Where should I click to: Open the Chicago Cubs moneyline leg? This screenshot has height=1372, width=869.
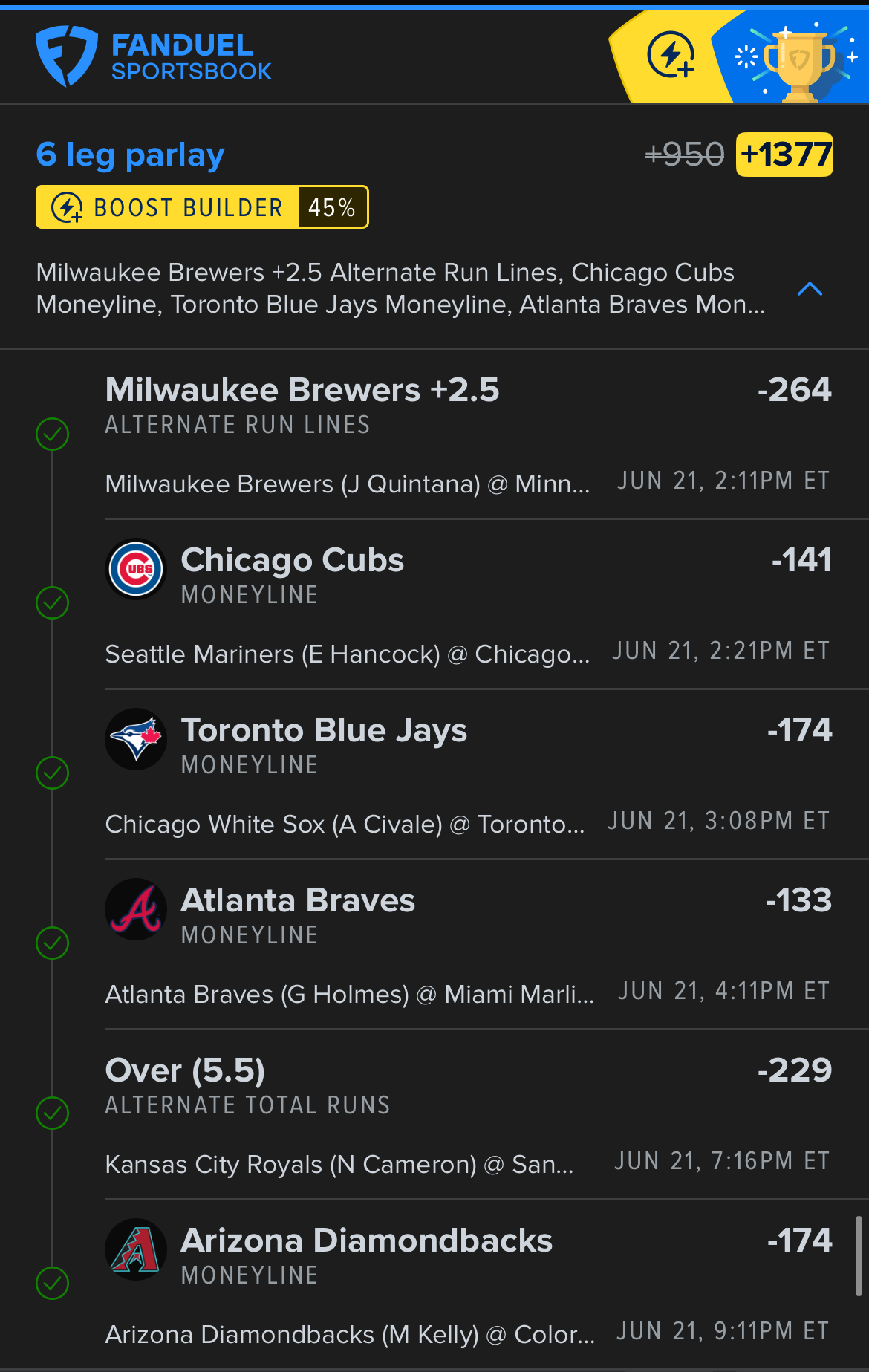pyautogui.click(x=292, y=562)
